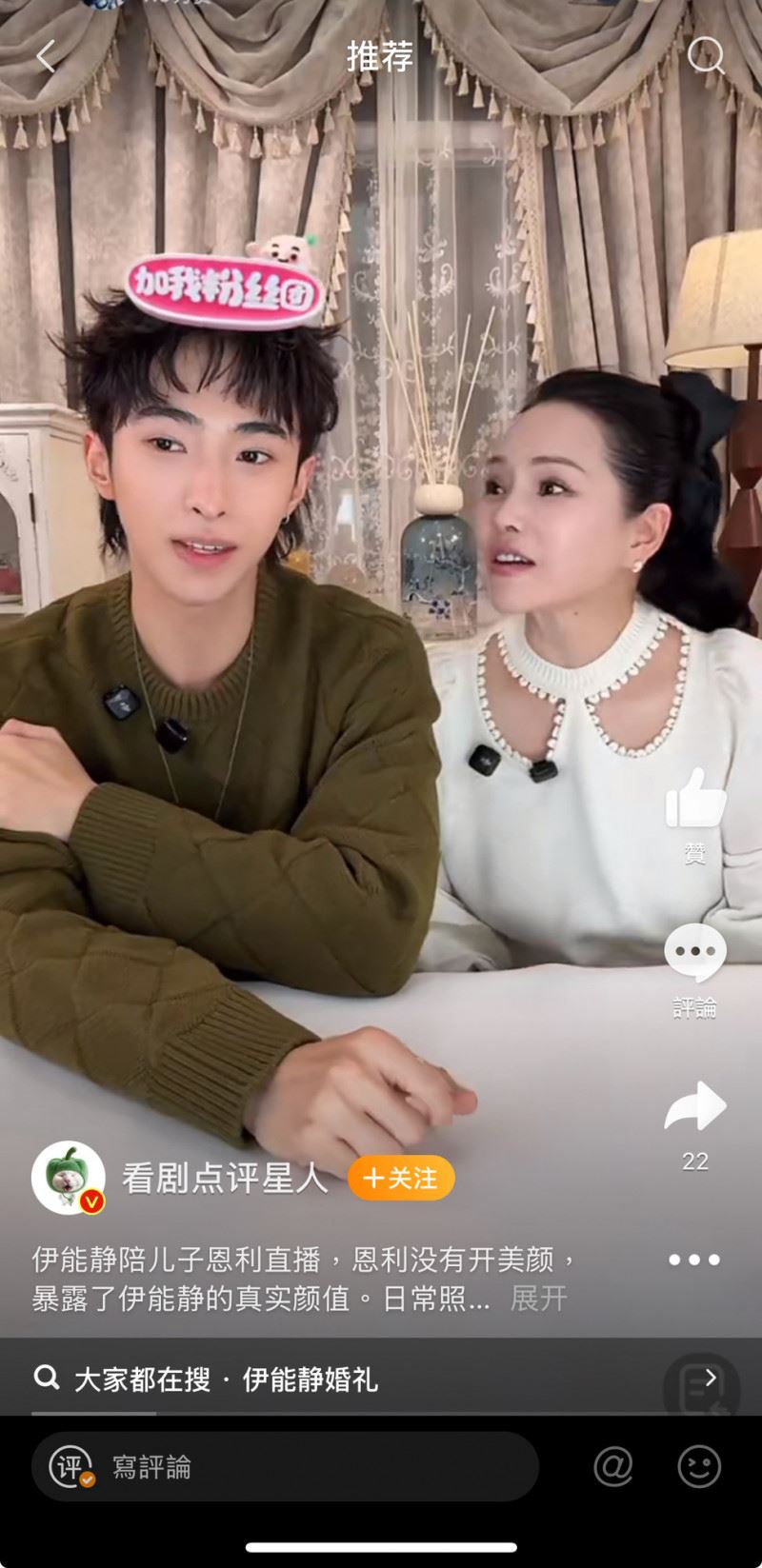Expand the caption by tapping 展开

(537, 1297)
